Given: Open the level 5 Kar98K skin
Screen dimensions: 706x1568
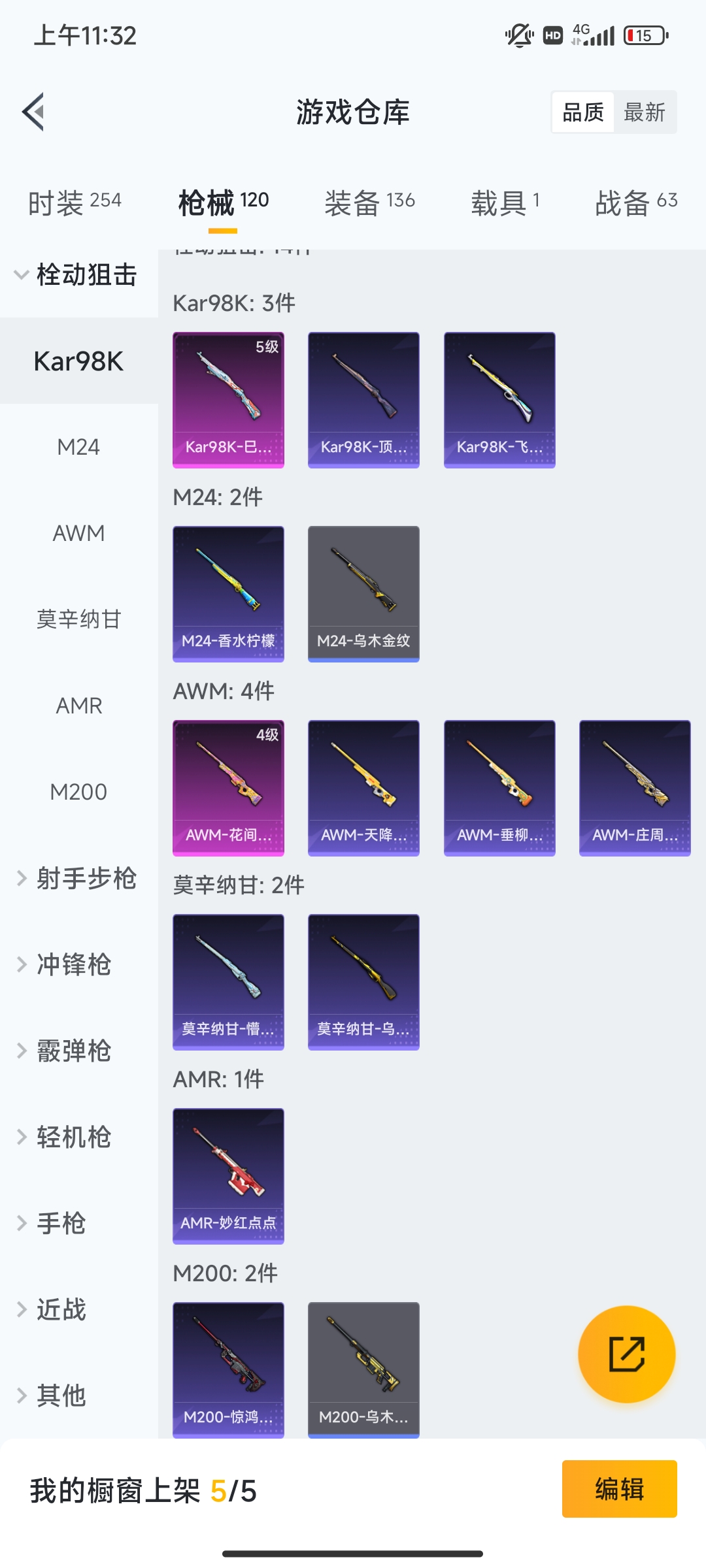Looking at the screenshot, I should pos(228,399).
